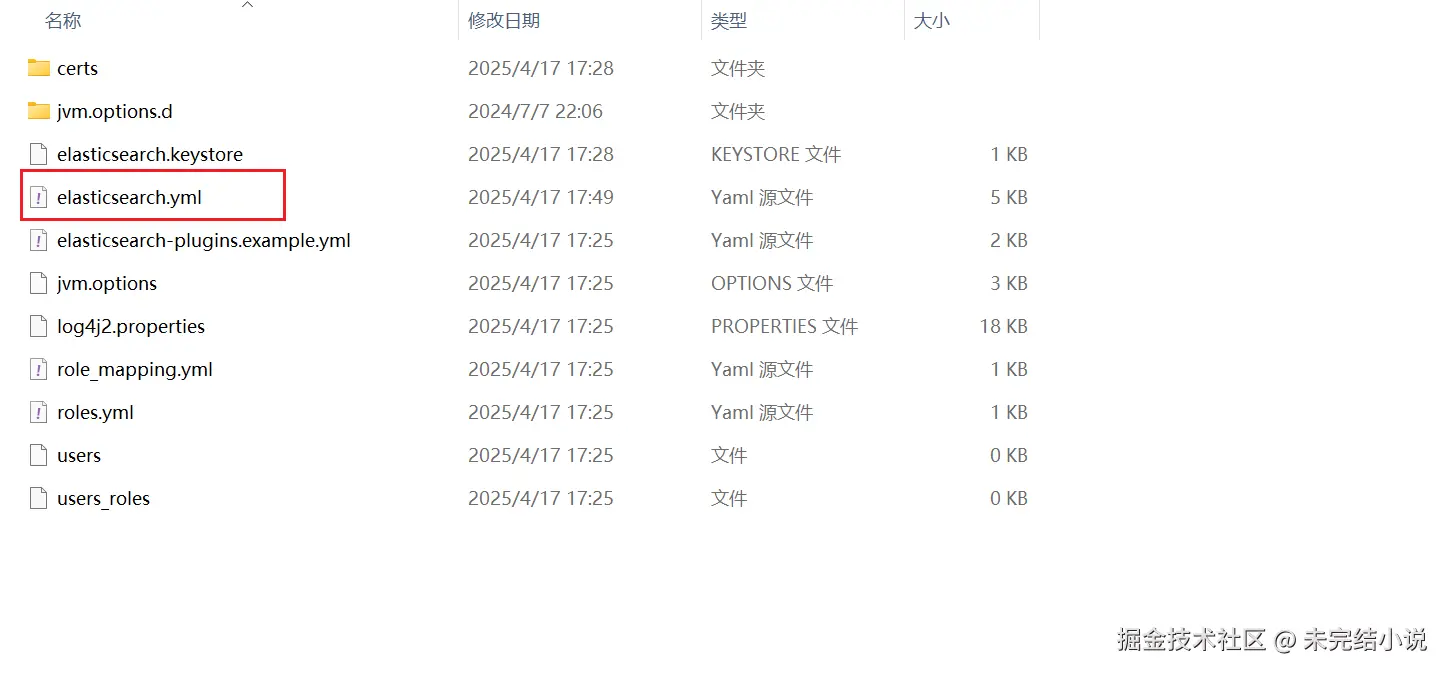Sort files by the 名称 column

point(63,21)
